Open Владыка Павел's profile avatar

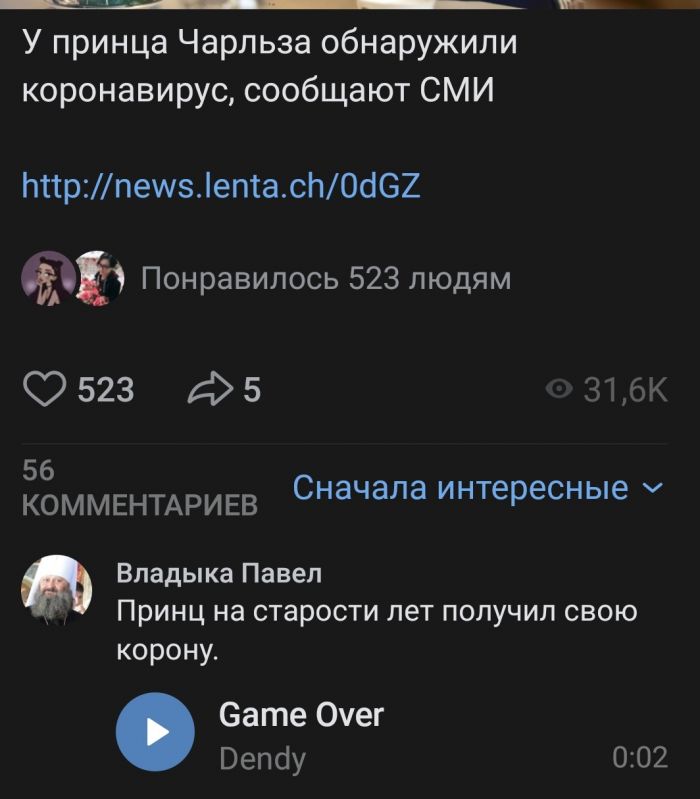tap(56, 593)
